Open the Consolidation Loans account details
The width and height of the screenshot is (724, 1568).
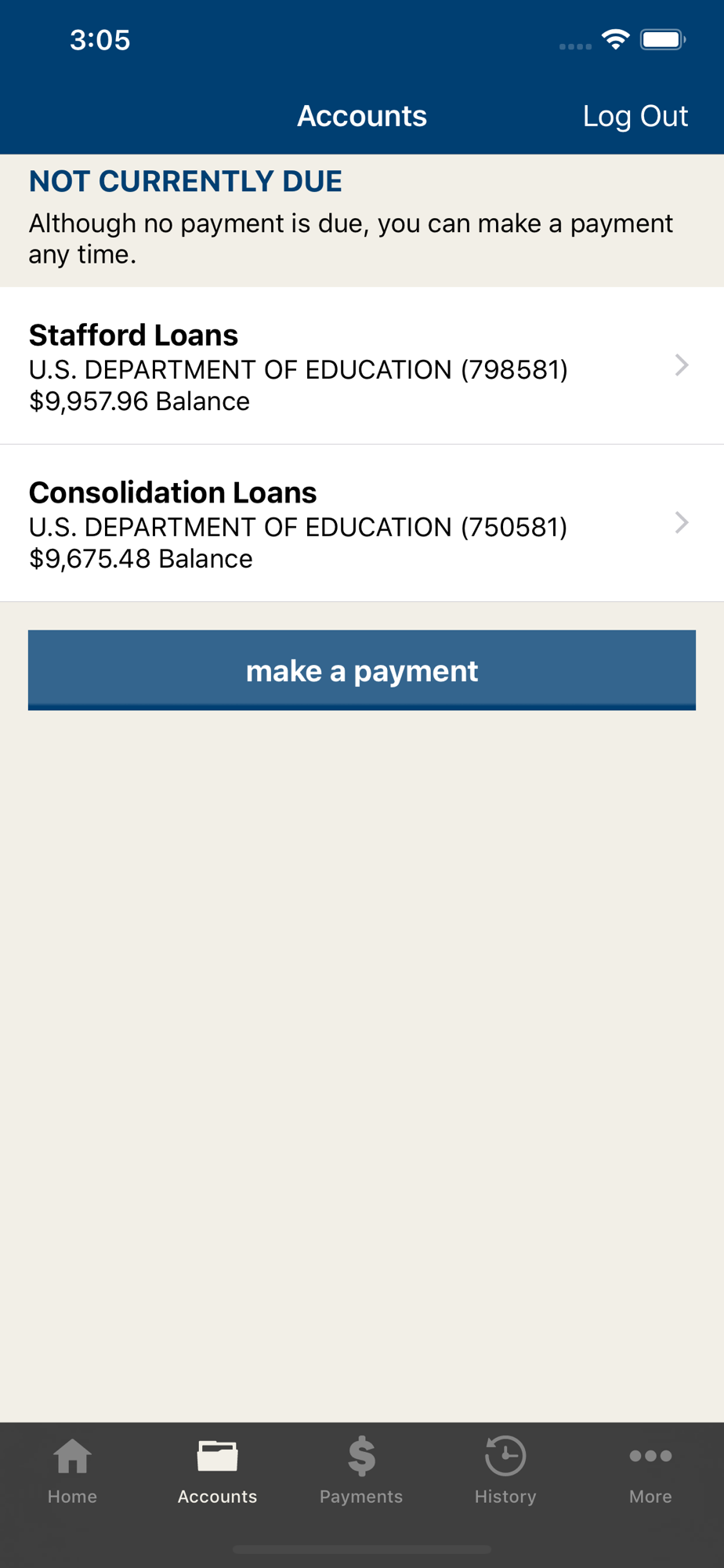click(362, 523)
